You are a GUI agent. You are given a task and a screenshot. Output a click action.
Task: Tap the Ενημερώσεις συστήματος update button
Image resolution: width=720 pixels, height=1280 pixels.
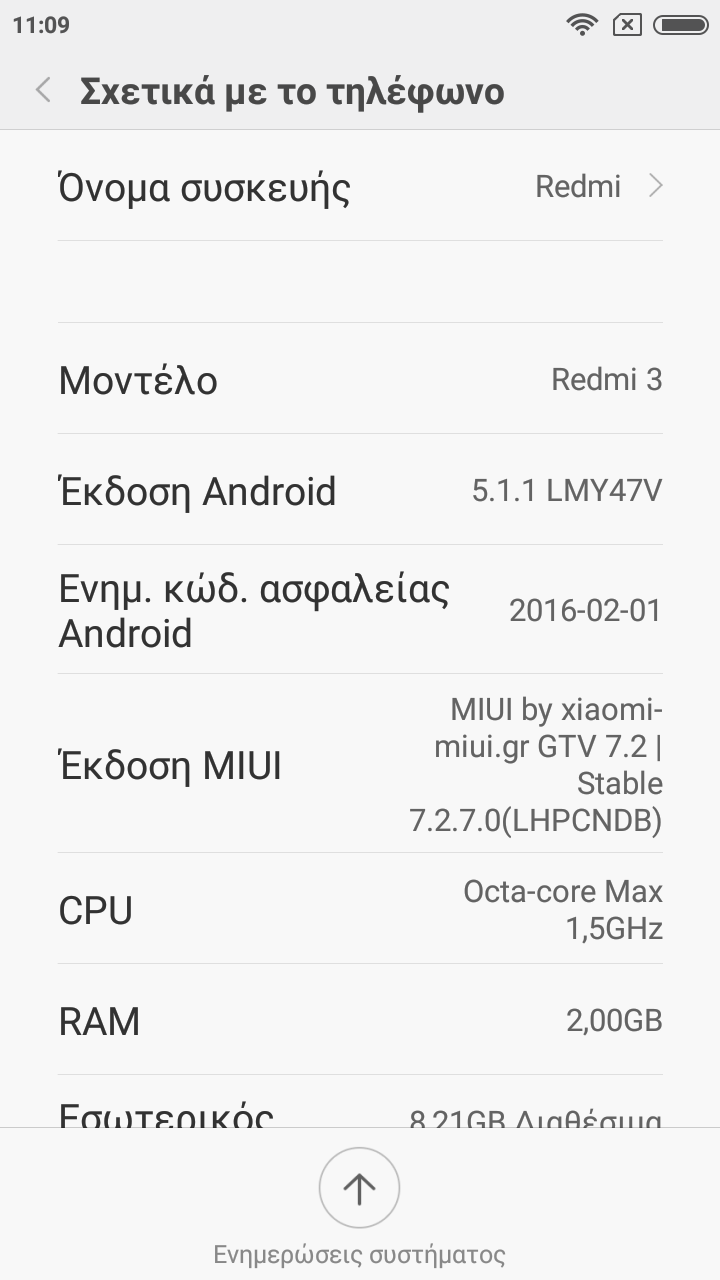coord(359,1188)
